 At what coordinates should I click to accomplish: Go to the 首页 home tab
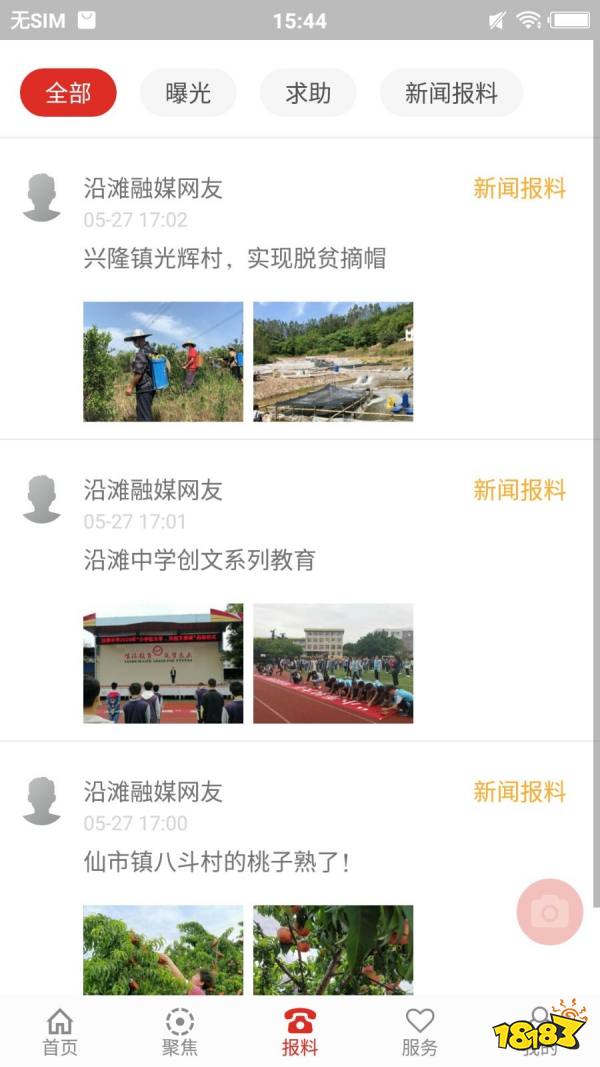[x=60, y=1032]
